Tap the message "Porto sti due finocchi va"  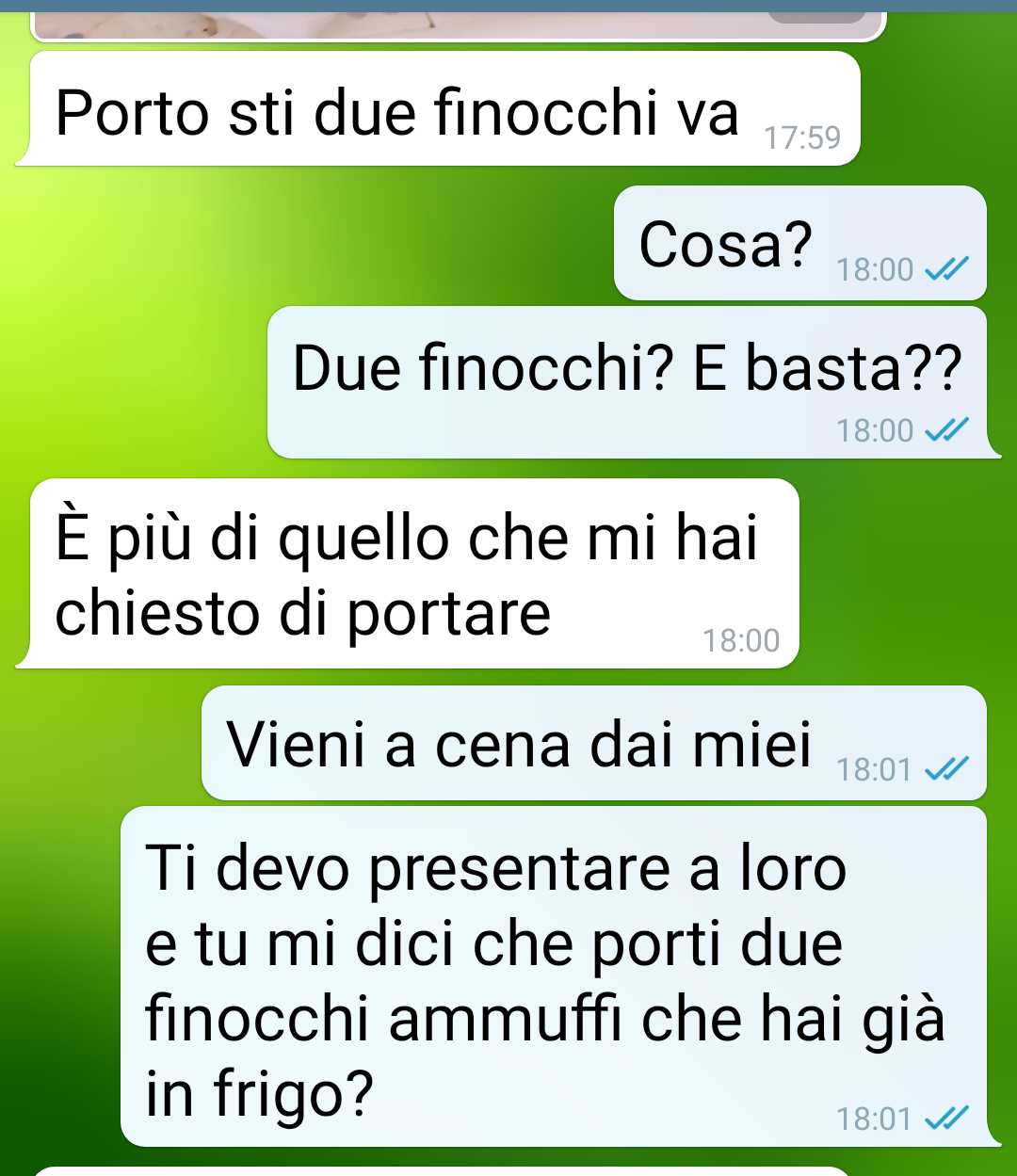coord(395,113)
